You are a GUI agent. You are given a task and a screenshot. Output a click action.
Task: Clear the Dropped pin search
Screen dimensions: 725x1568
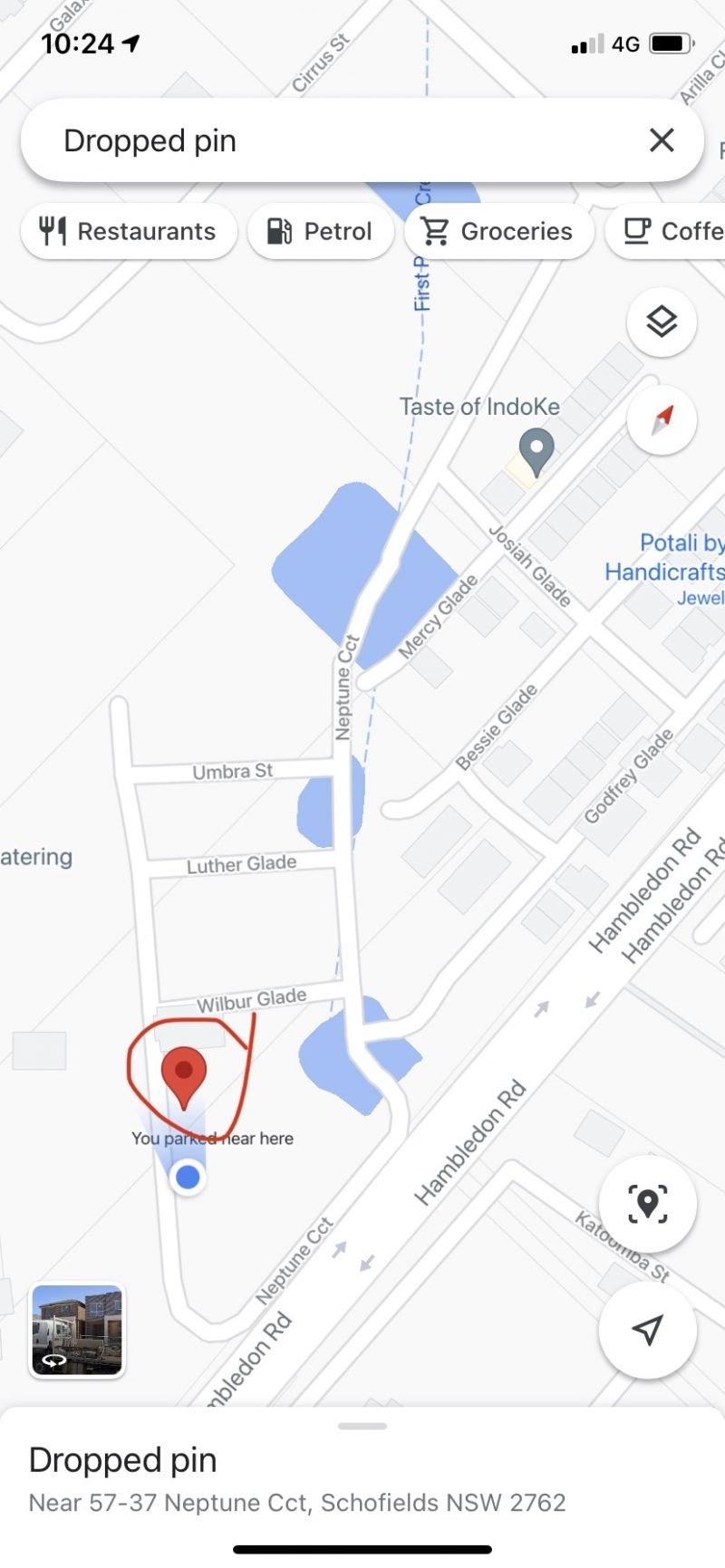(662, 140)
